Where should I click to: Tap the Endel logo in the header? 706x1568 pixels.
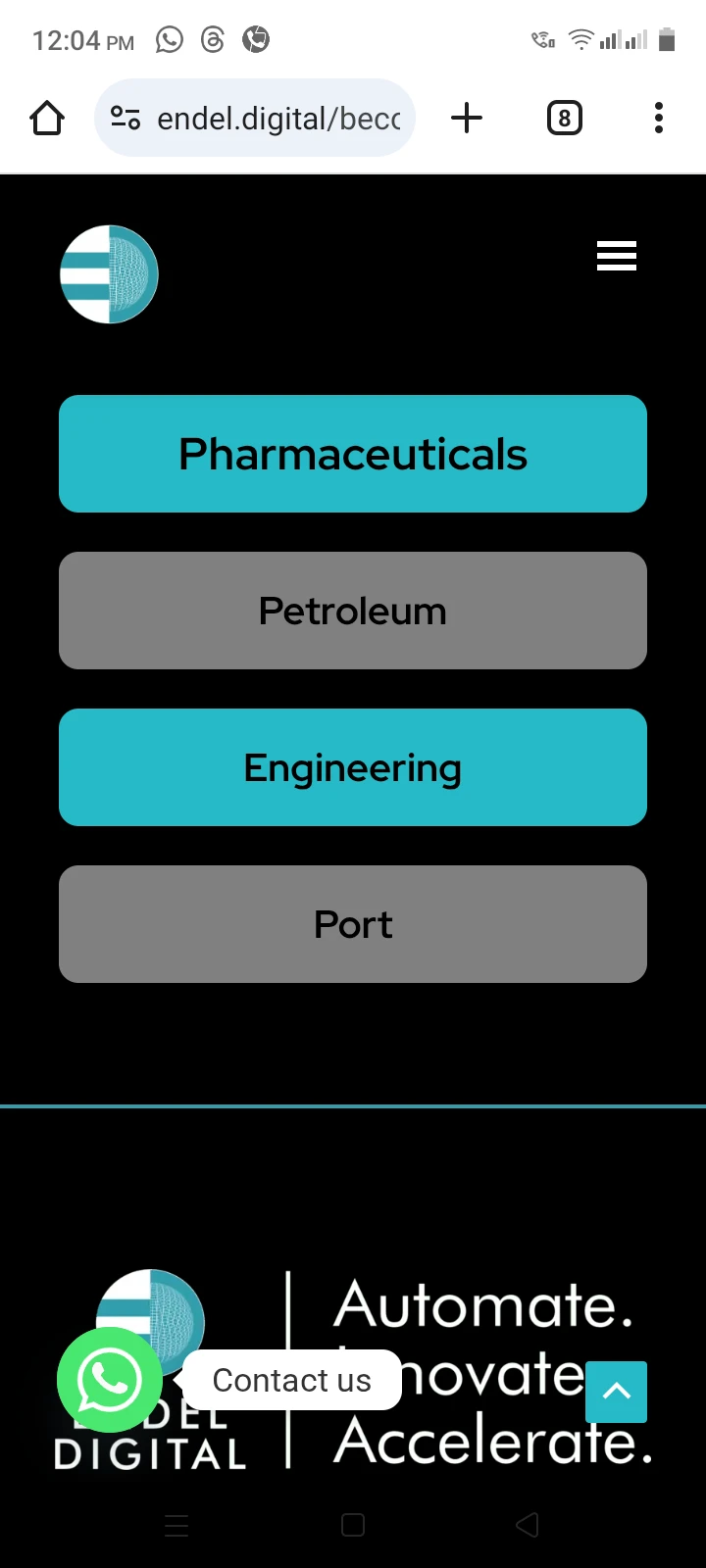click(109, 274)
